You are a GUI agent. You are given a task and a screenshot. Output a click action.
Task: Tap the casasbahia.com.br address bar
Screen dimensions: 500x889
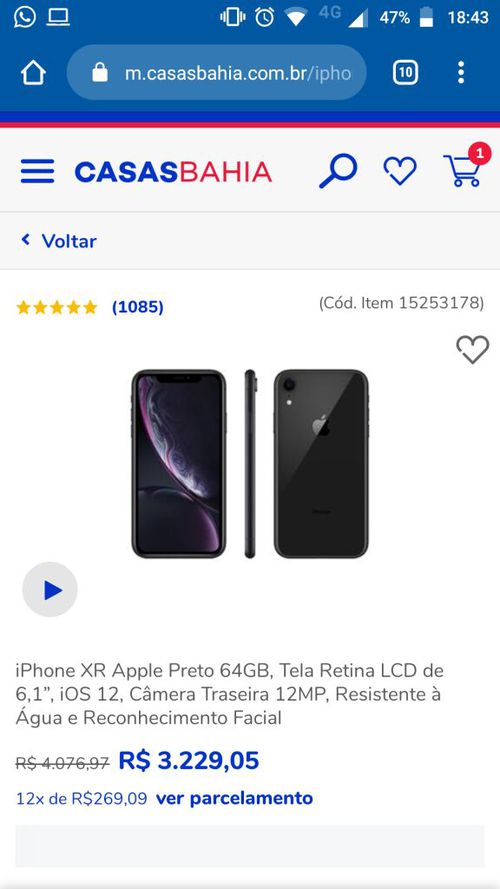[x=217, y=73]
